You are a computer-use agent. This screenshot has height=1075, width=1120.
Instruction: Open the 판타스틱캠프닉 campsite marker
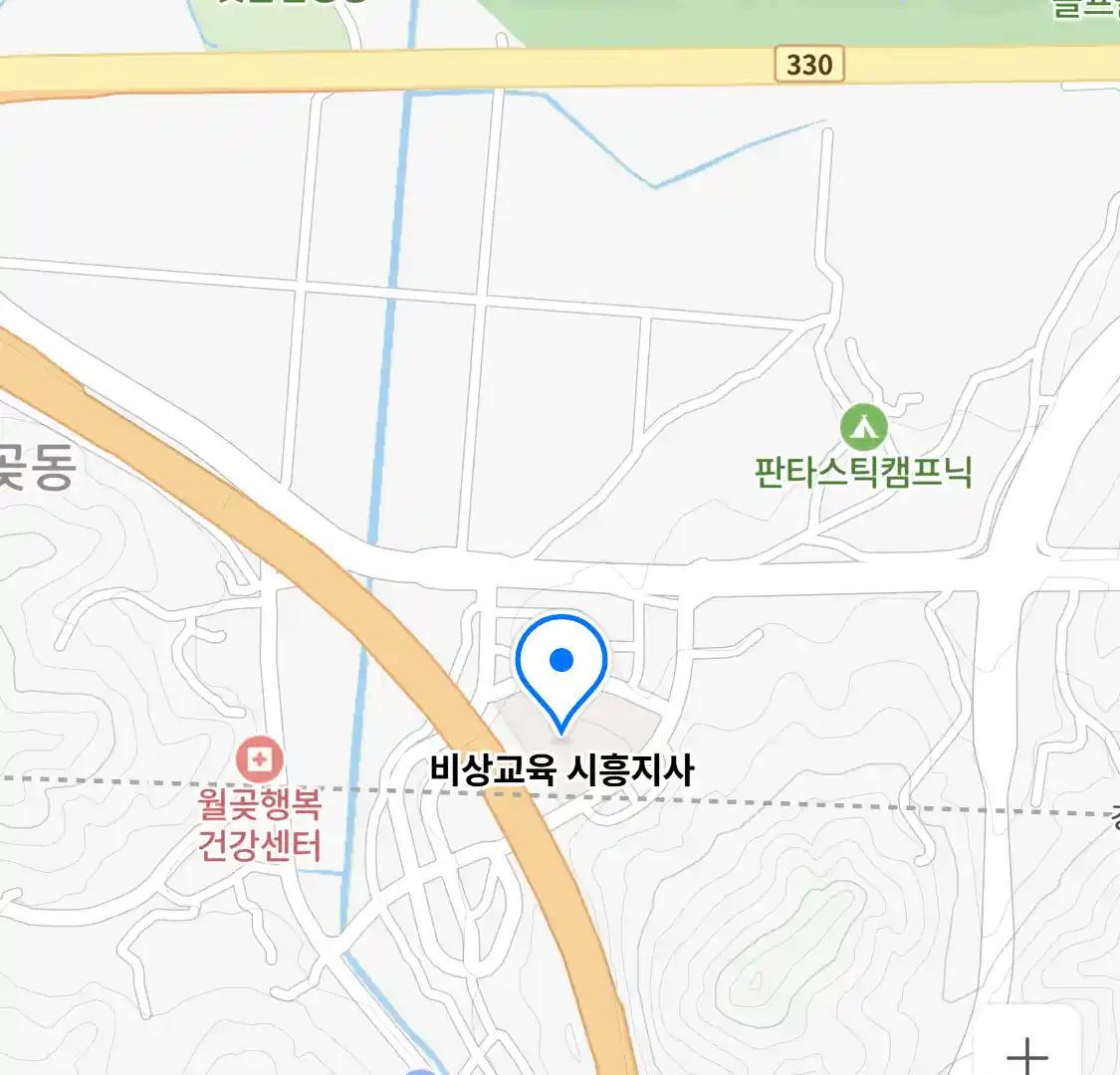pos(863,428)
